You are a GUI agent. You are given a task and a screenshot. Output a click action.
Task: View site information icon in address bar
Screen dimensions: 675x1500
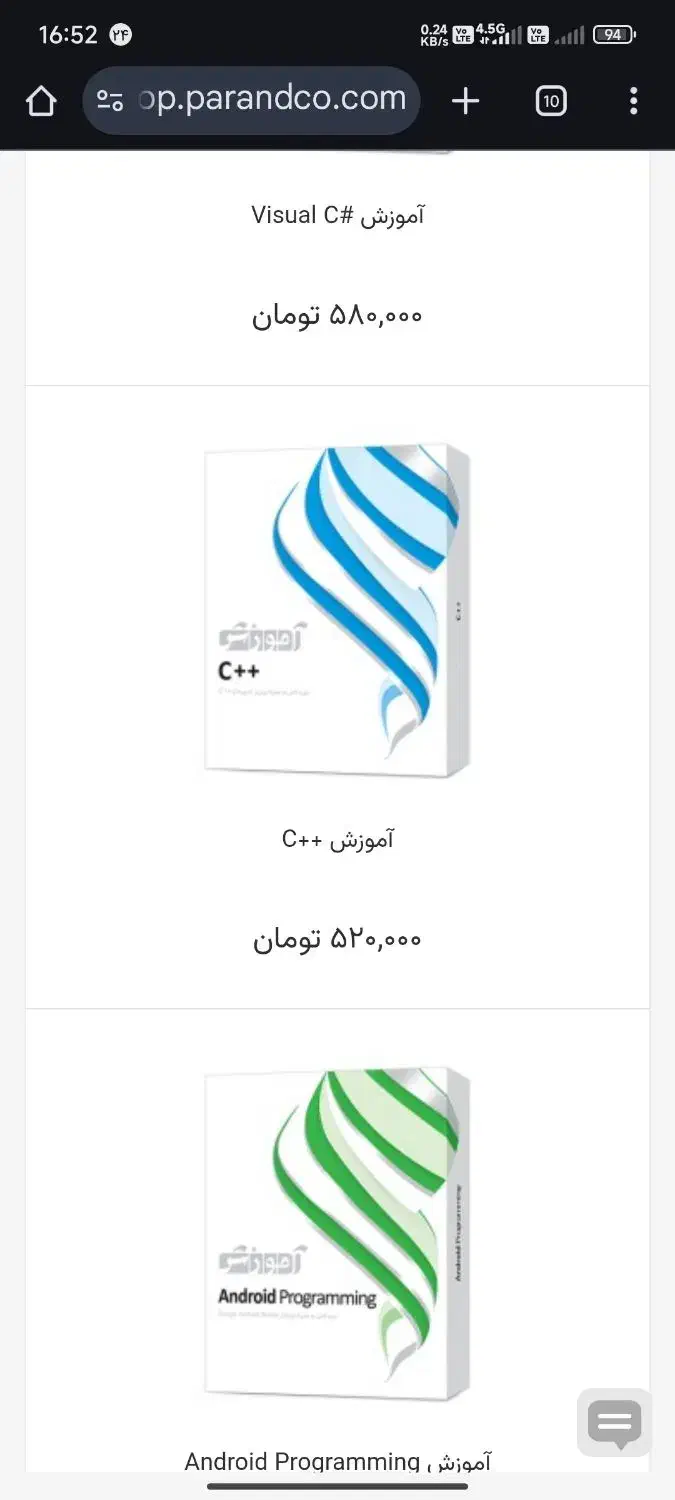110,101
